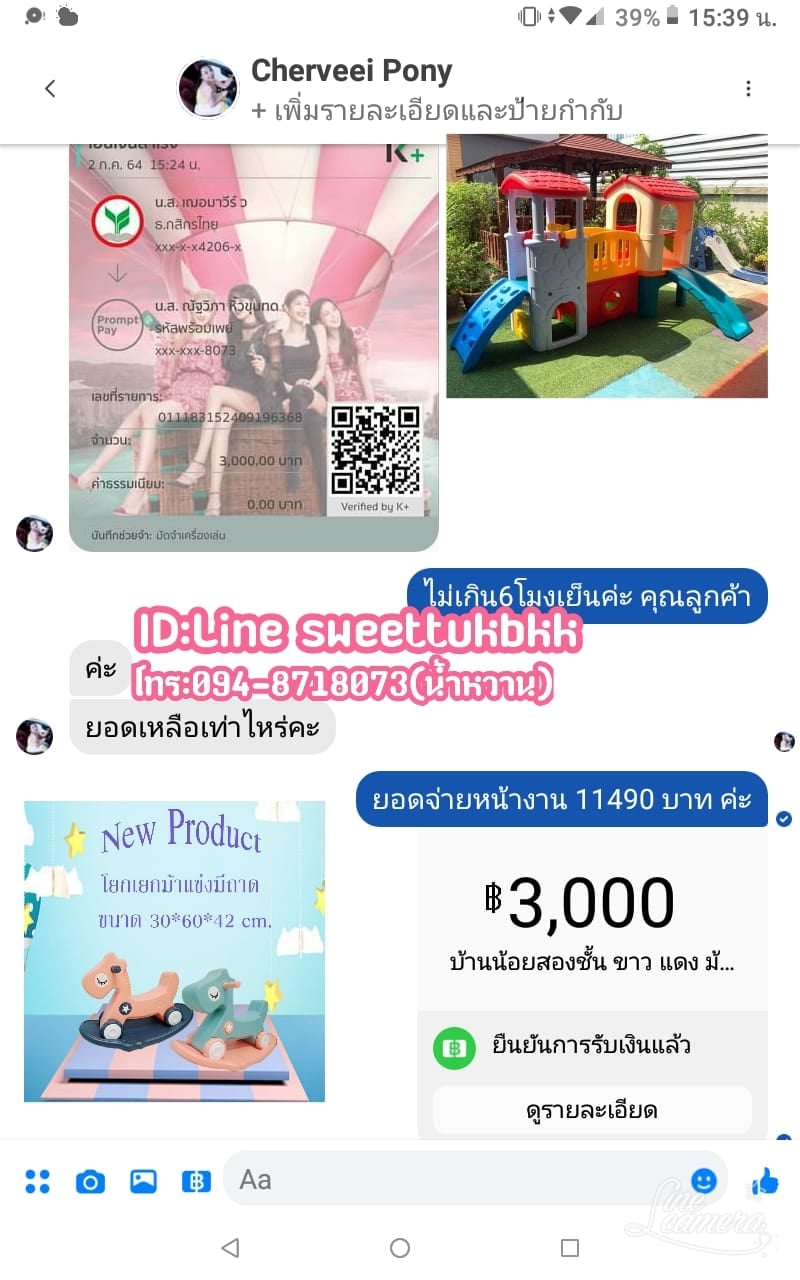Tap add details and labels link
The width and height of the screenshot is (800, 1280).
[436, 110]
